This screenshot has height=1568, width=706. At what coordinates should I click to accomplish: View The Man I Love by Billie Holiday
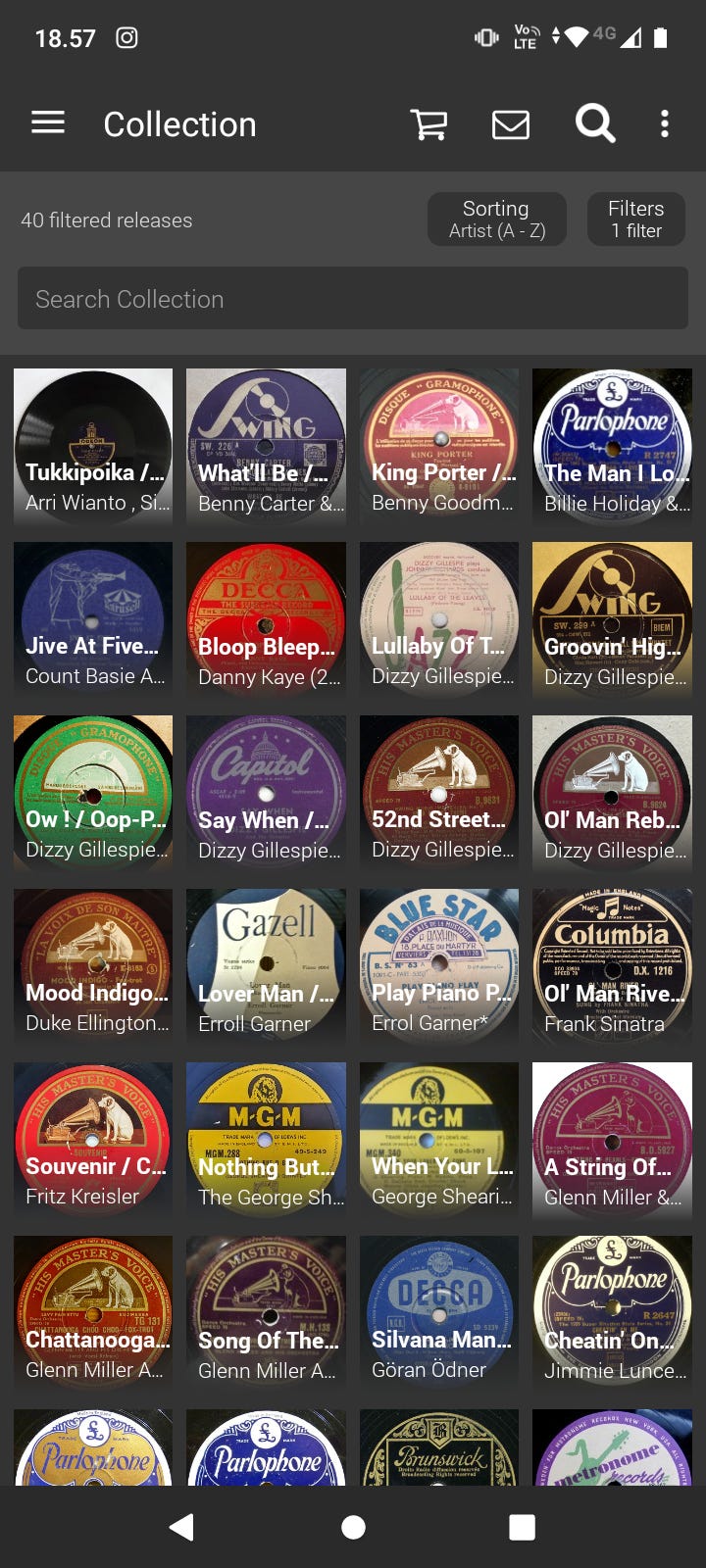613,448
